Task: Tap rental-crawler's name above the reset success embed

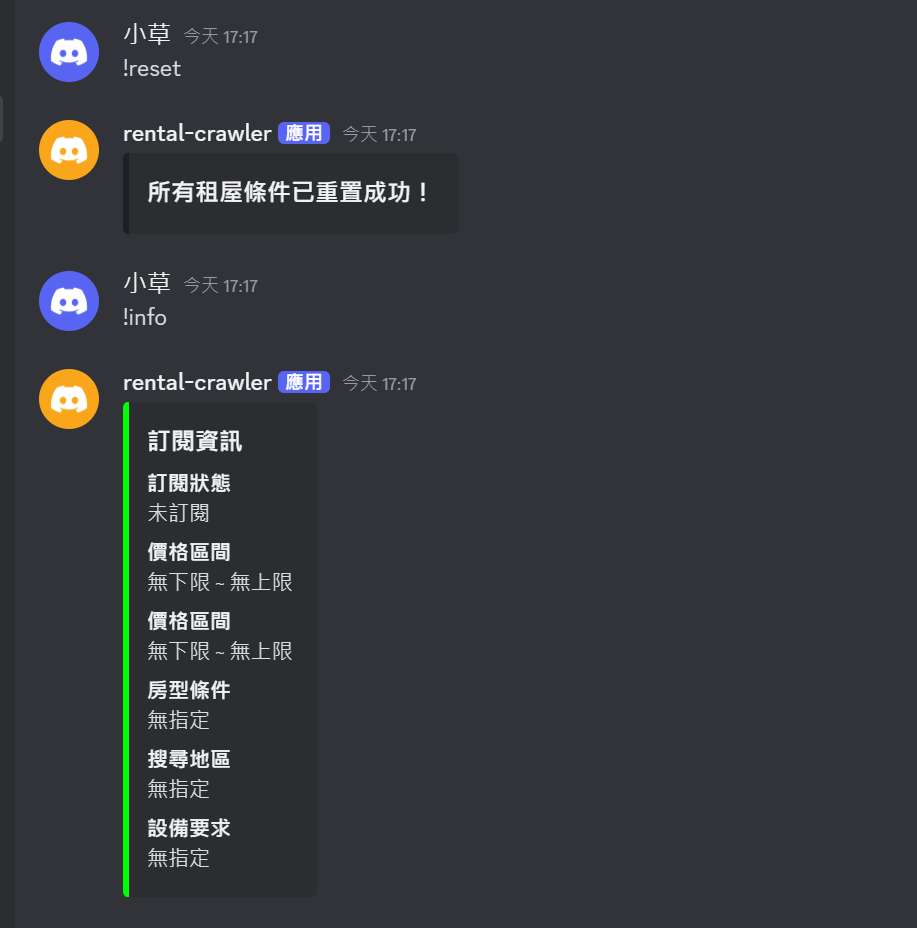Action: tap(197, 133)
